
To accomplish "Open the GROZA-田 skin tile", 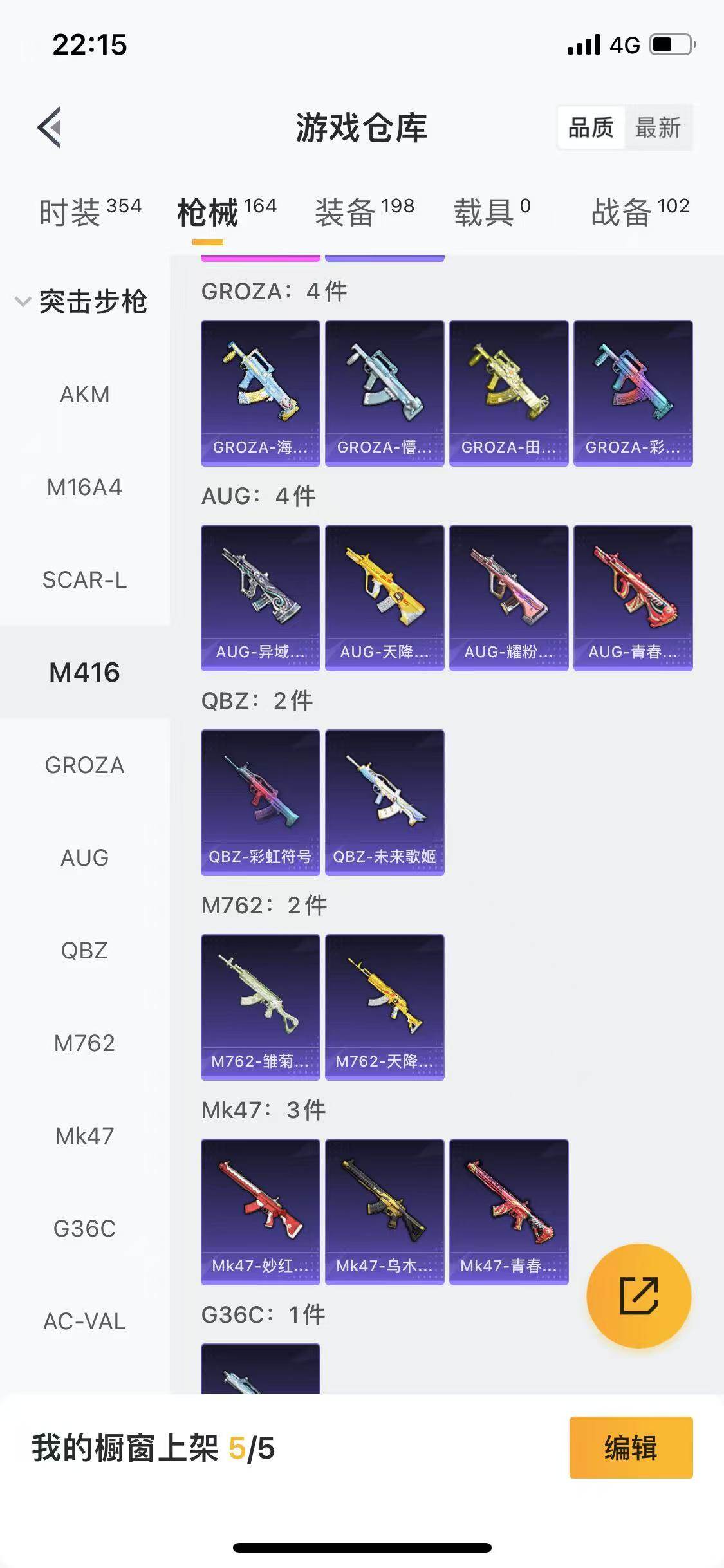I will pyautogui.click(x=508, y=393).
